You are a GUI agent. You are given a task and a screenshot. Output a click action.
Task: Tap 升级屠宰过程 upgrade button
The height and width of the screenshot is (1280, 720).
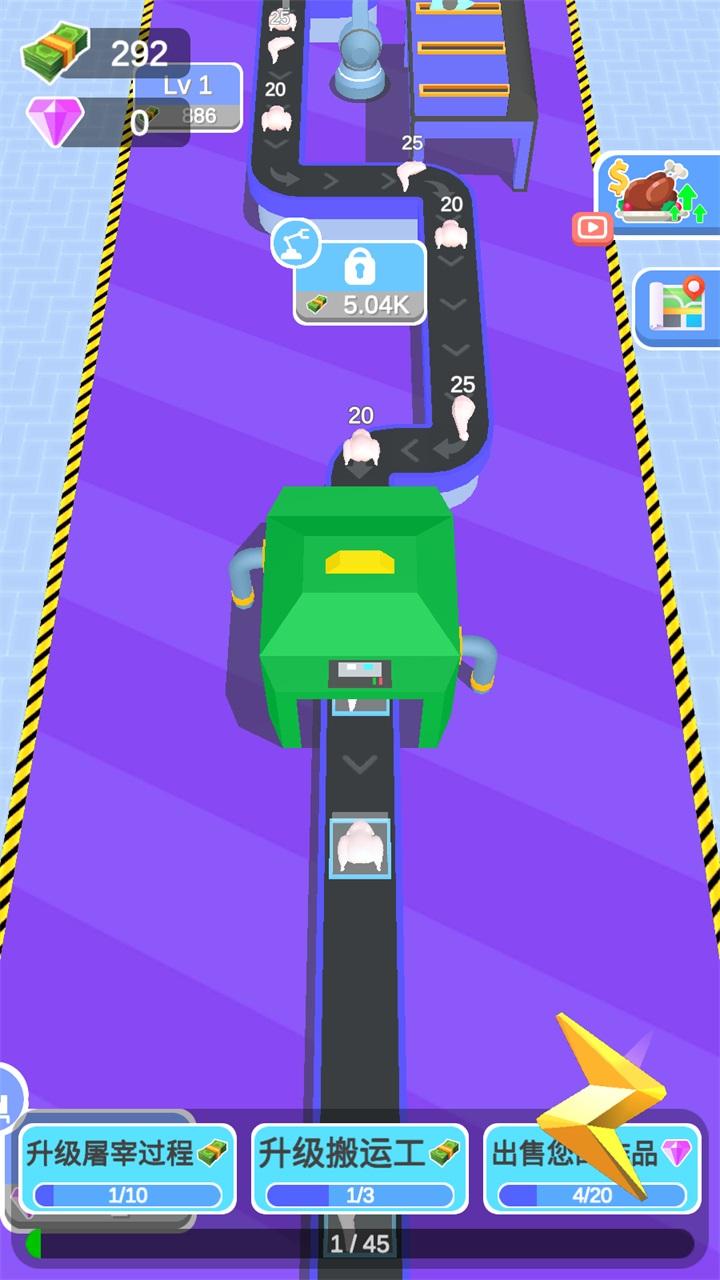coord(128,1169)
